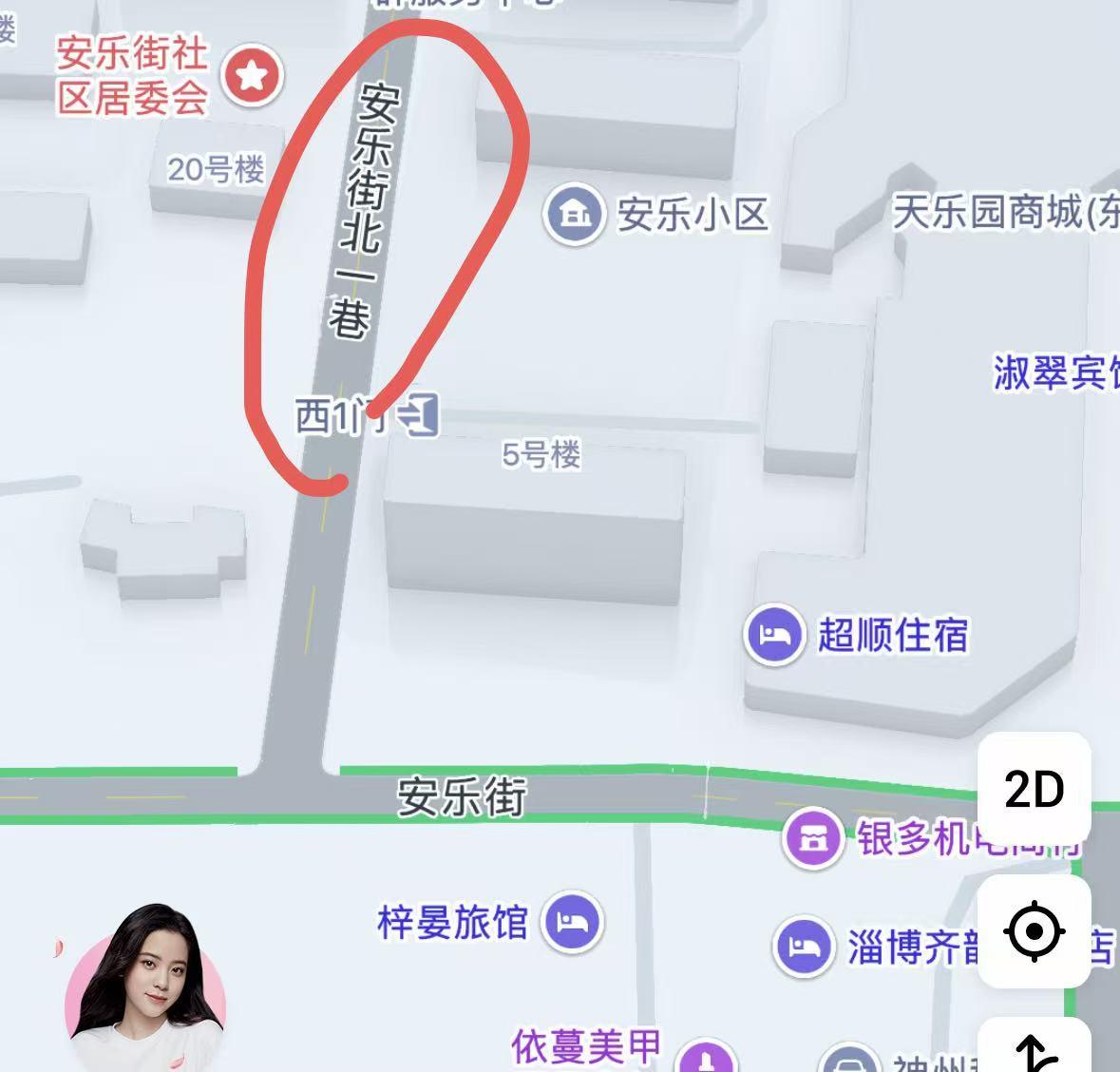This screenshot has height=1072, width=1120.
Task: Open 依蔓美甲 nail salon marker
Action: pos(707,1056)
